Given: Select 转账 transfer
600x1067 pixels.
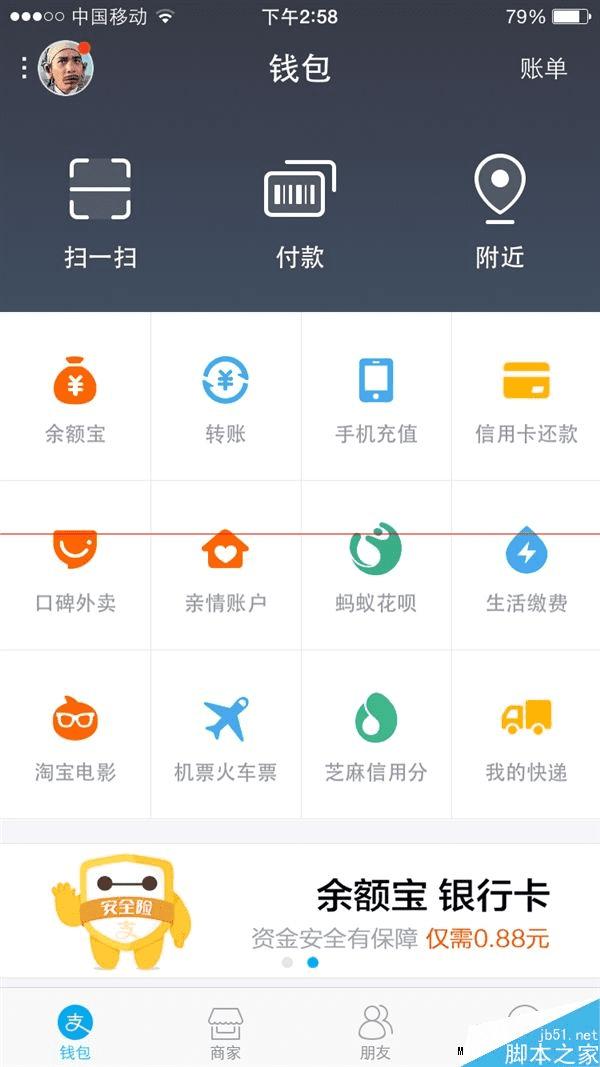Looking at the screenshot, I should click(225, 397).
